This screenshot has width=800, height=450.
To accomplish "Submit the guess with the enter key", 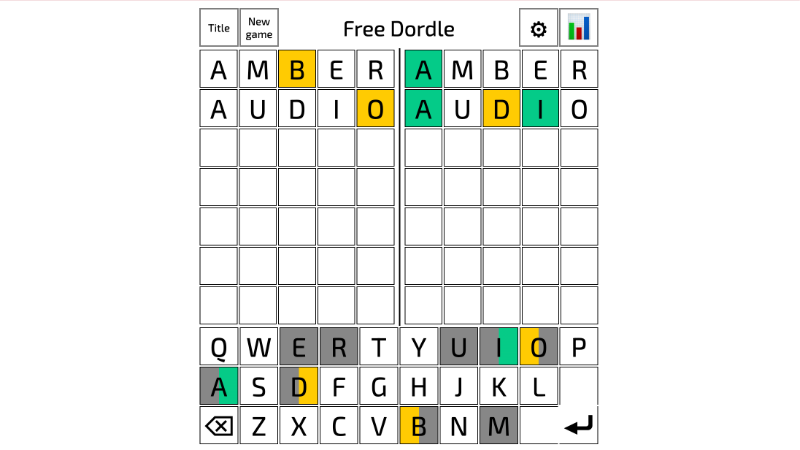I will tap(578, 427).
